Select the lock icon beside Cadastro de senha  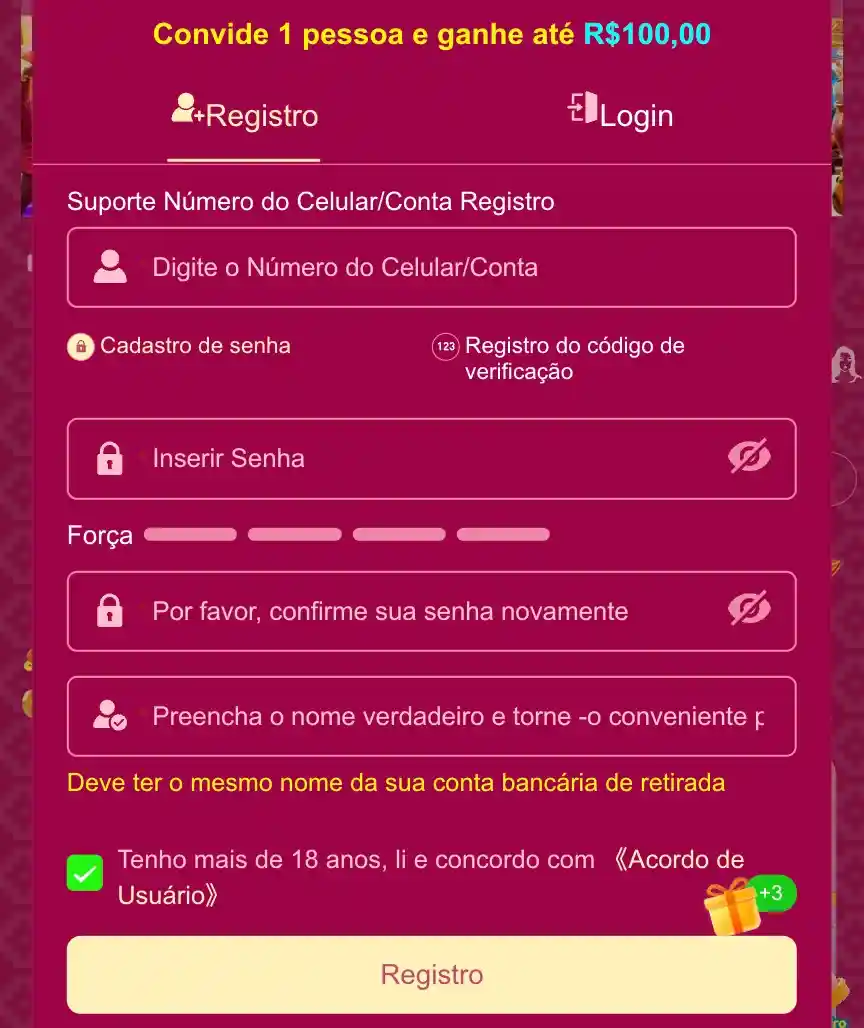[x=80, y=346]
